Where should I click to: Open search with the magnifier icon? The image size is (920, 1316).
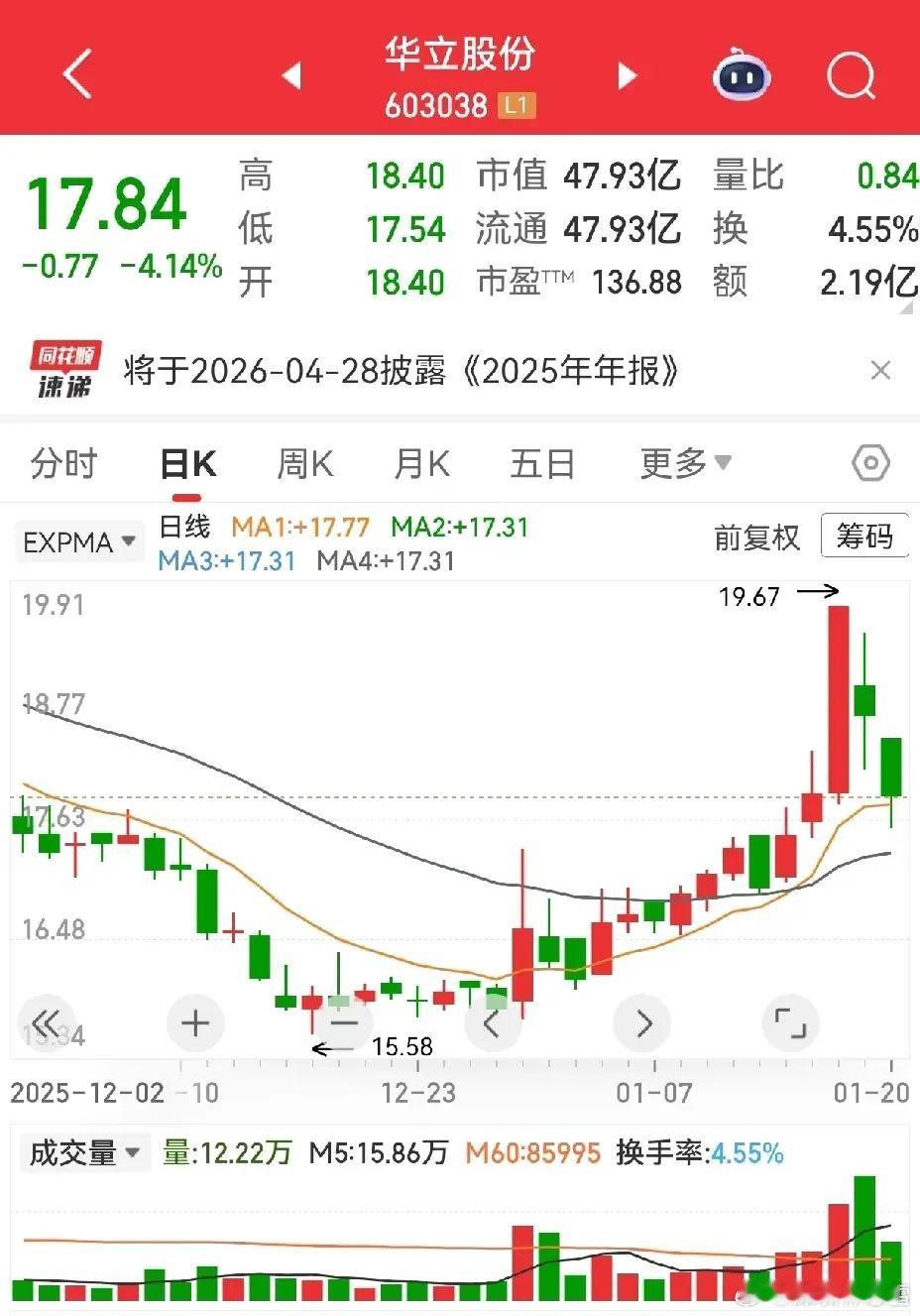click(850, 76)
